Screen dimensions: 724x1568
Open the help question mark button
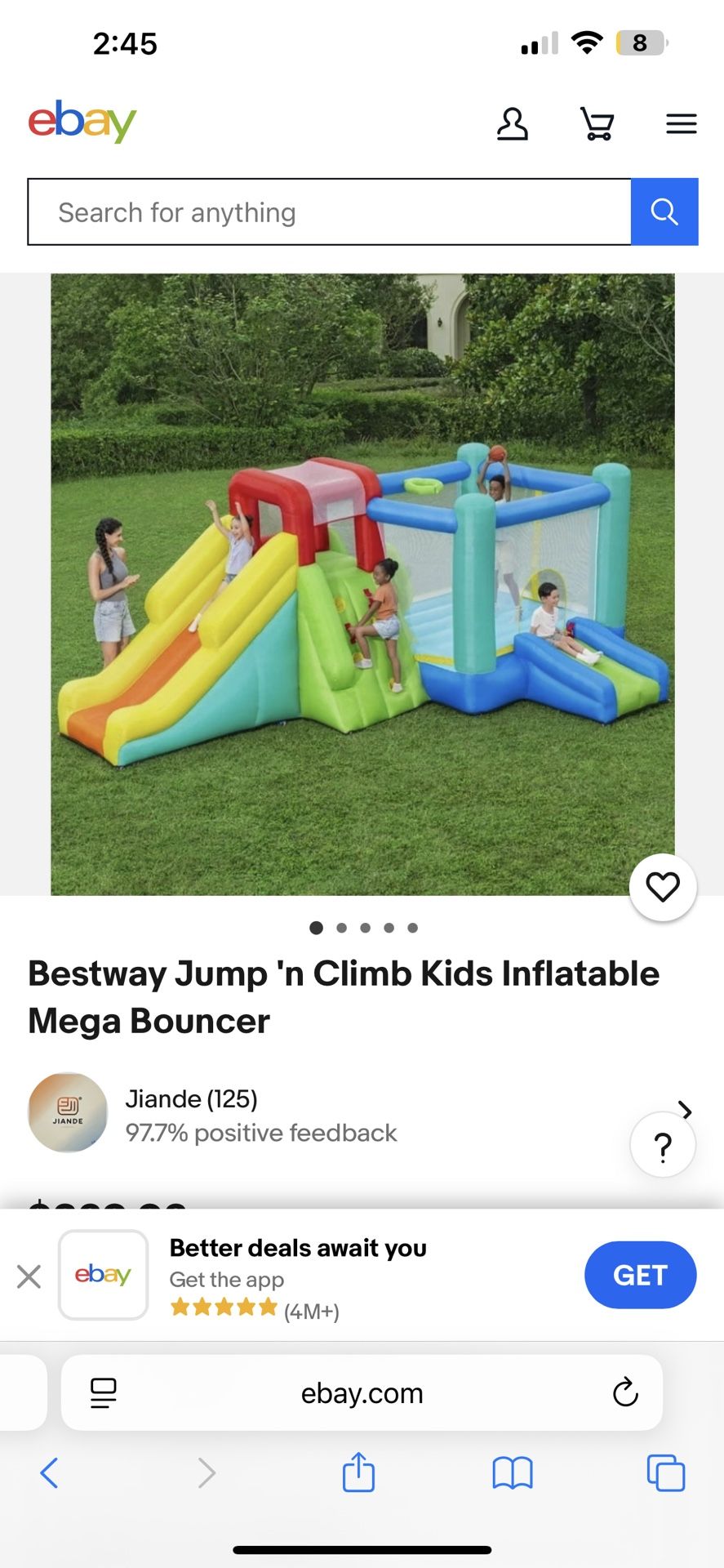pyautogui.click(x=663, y=1146)
